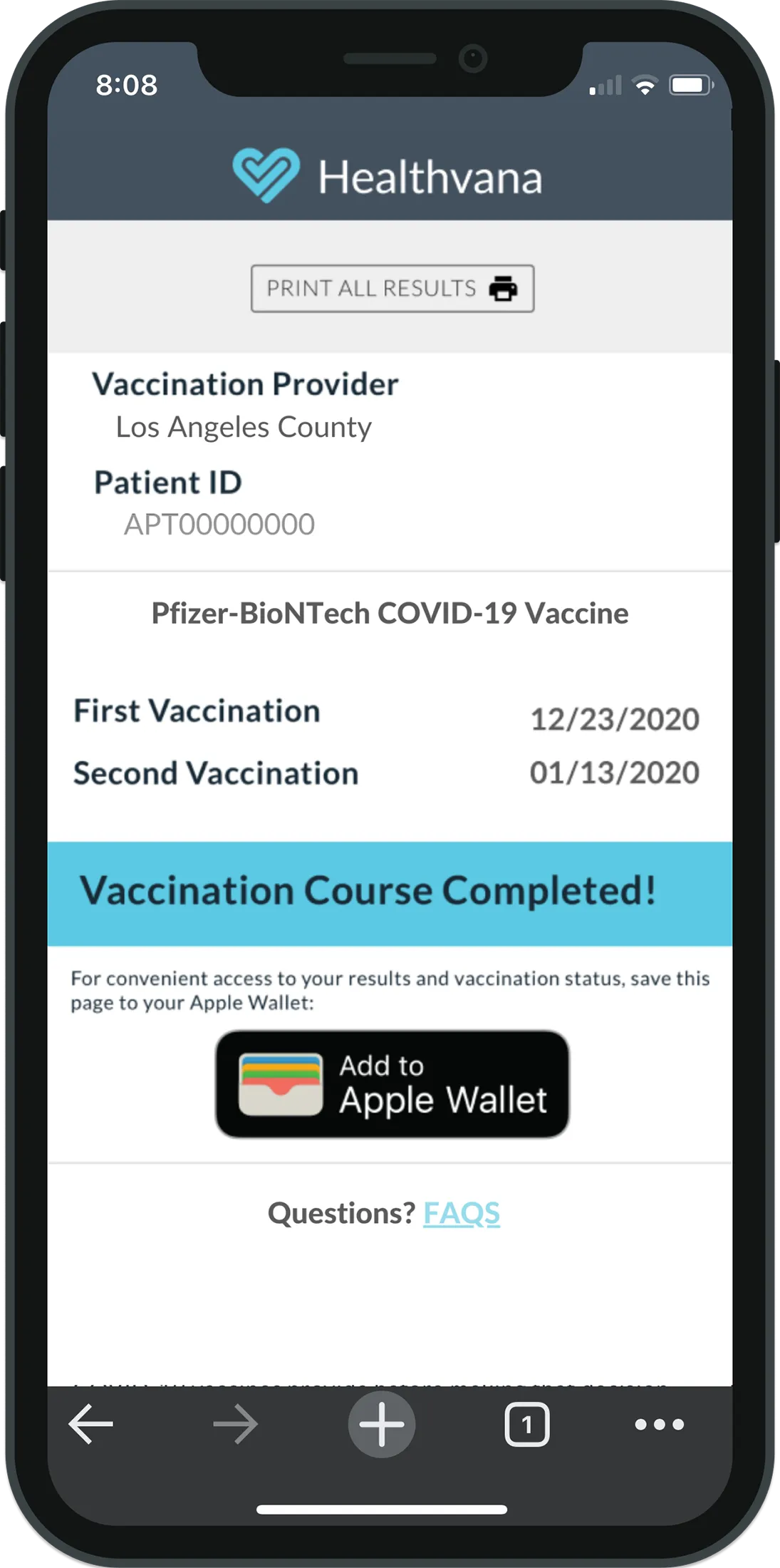Tap the battery indicator
This screenshot has height=1568, width=780.
690,86
